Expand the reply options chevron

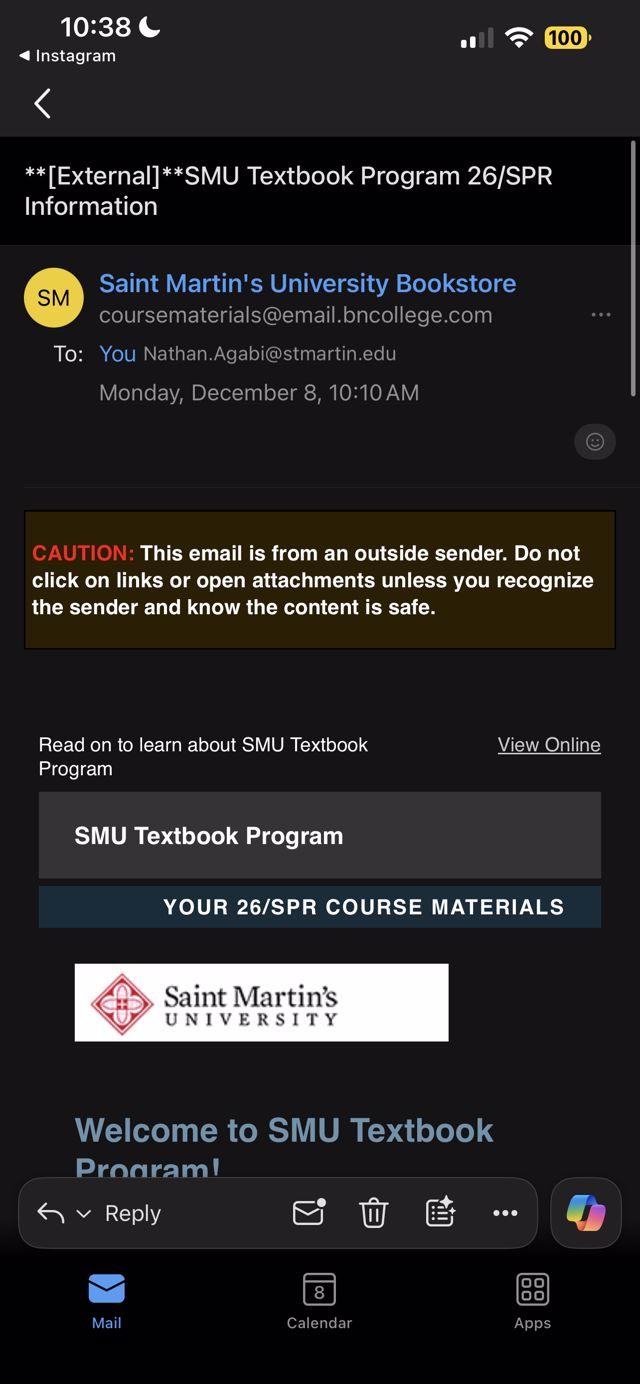(x=84, y=1214)
